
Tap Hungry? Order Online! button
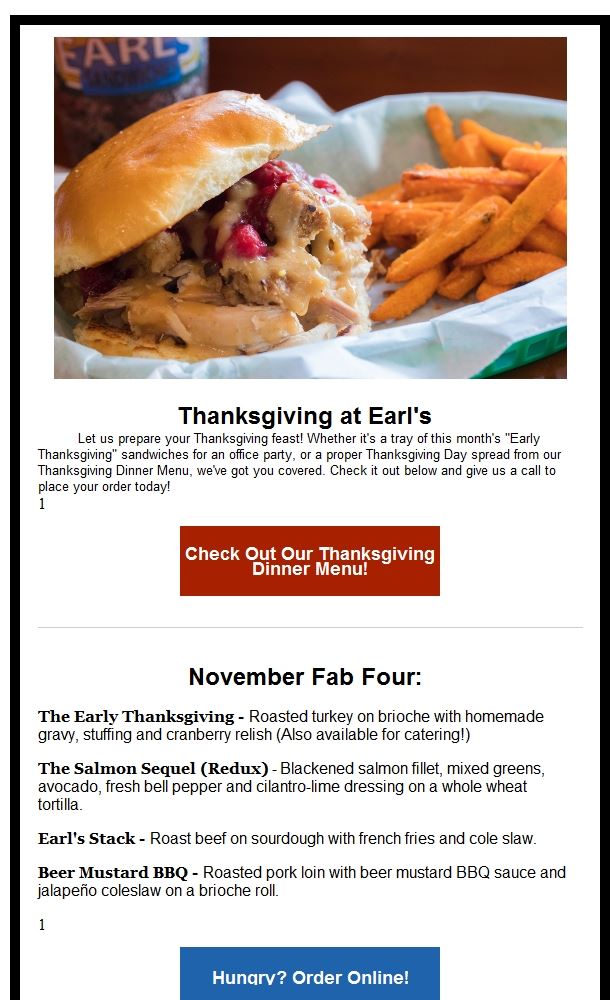pos(309,973)
